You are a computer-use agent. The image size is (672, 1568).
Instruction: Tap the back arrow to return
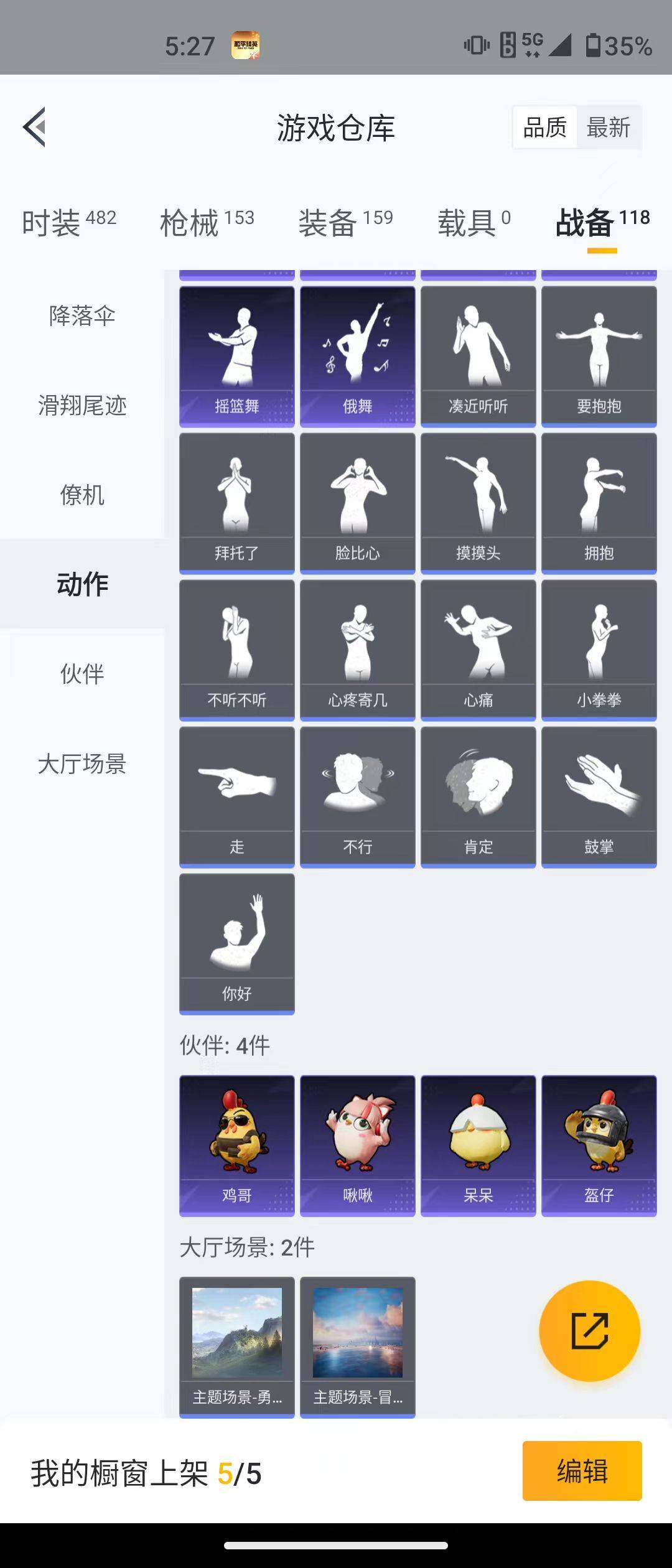[34, 126]
